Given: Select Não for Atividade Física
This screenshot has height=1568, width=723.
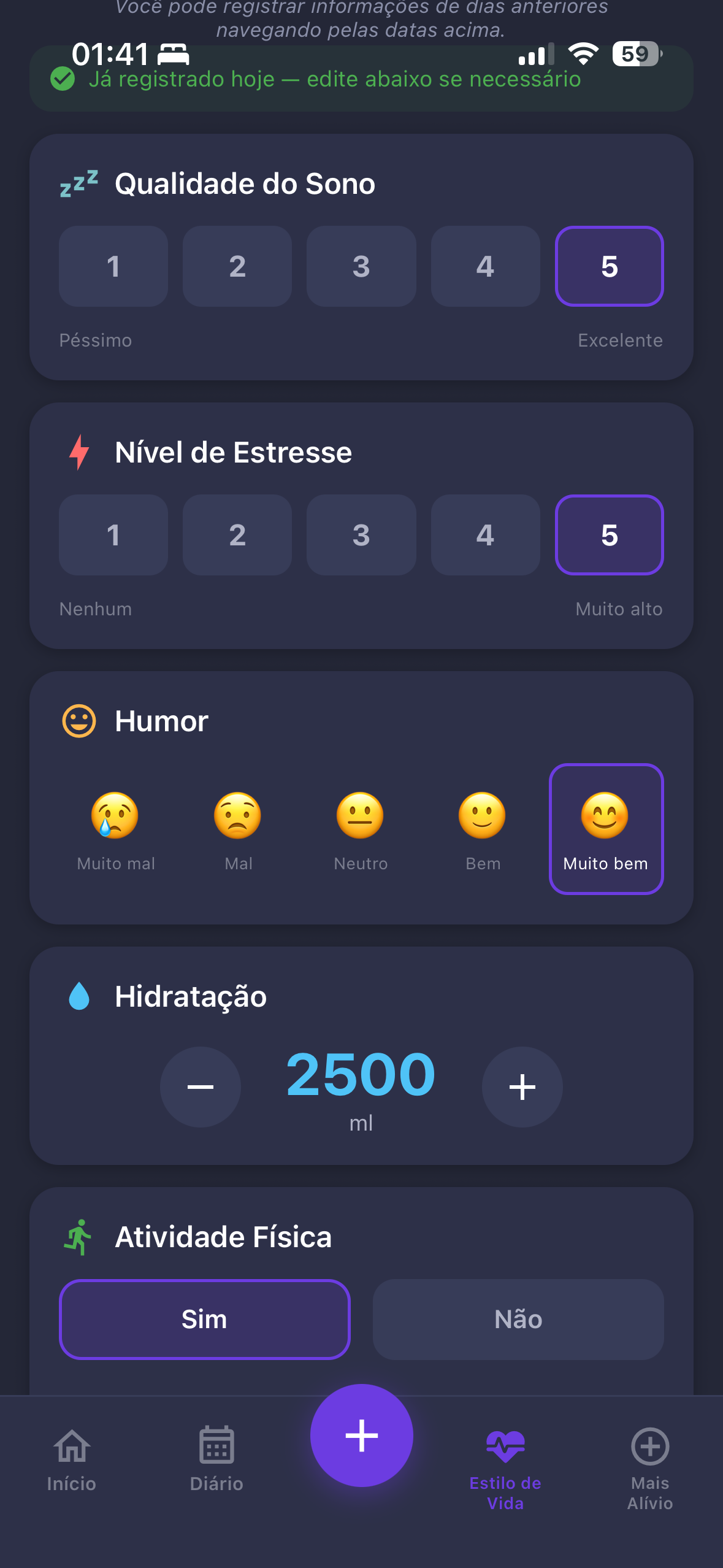Looking at the screenshot, I should (518, 1320).
